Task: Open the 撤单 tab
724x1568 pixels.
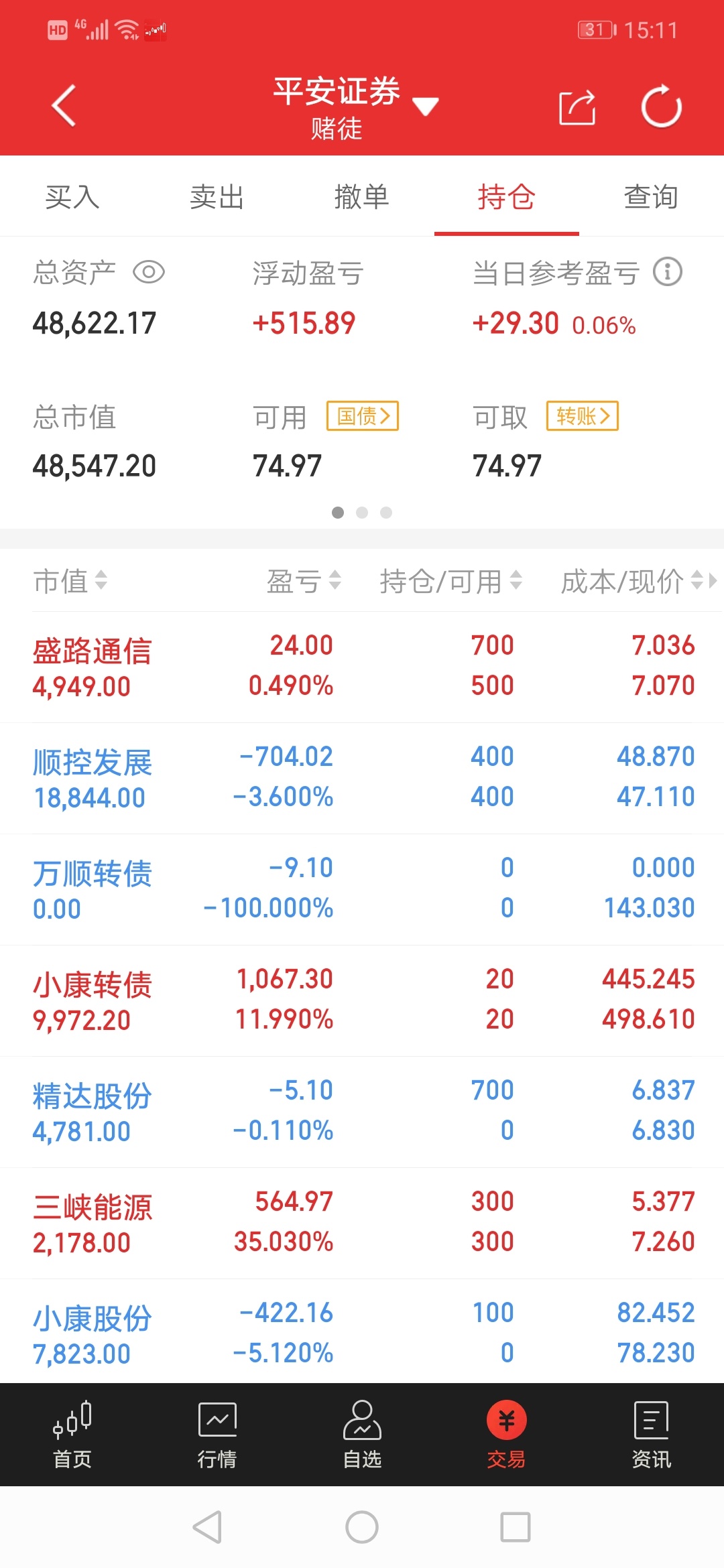Action: (x=362, y=196)
